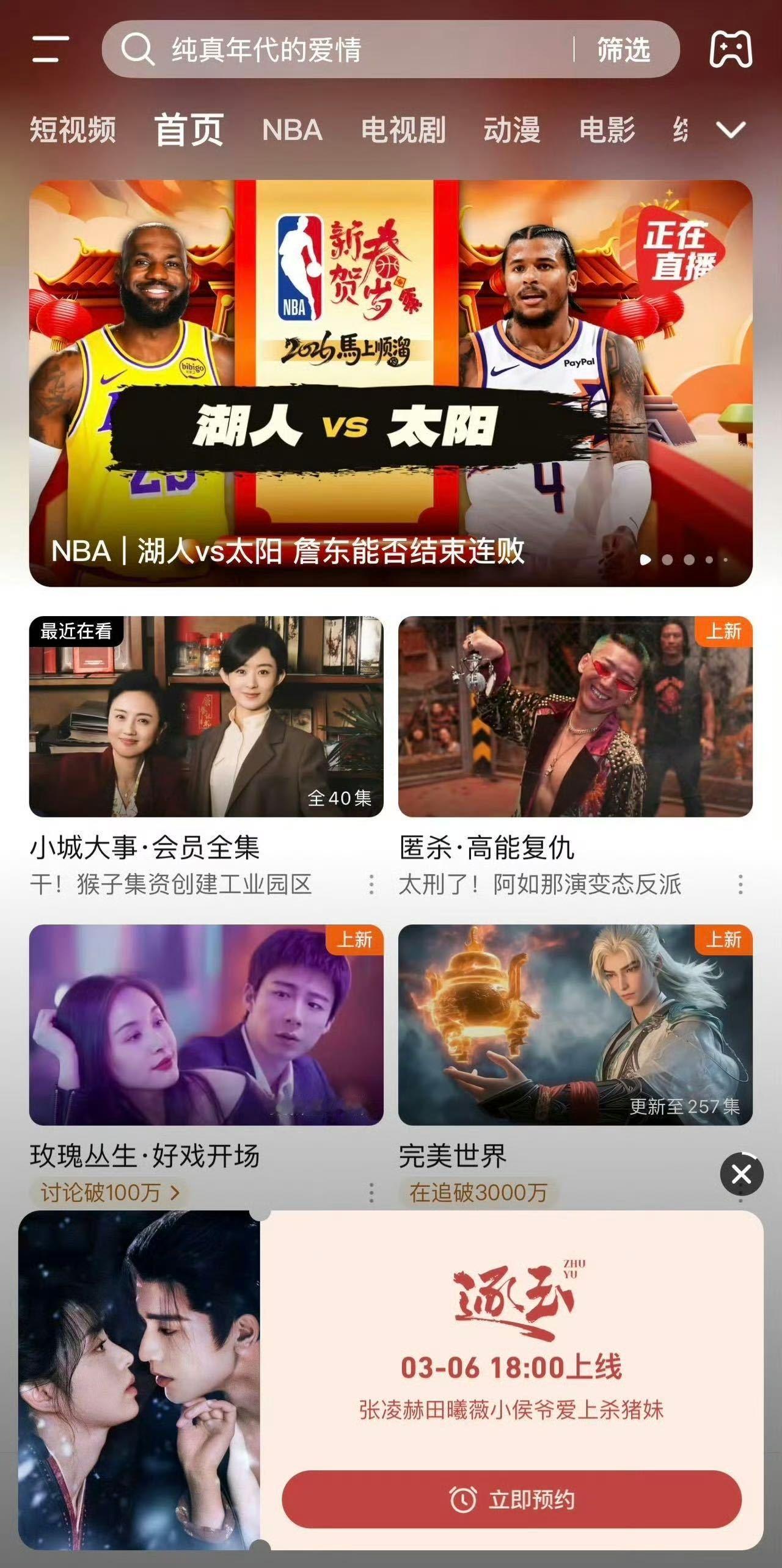Watch the 湖人vs太阳 live banner

tap(391, 383)
